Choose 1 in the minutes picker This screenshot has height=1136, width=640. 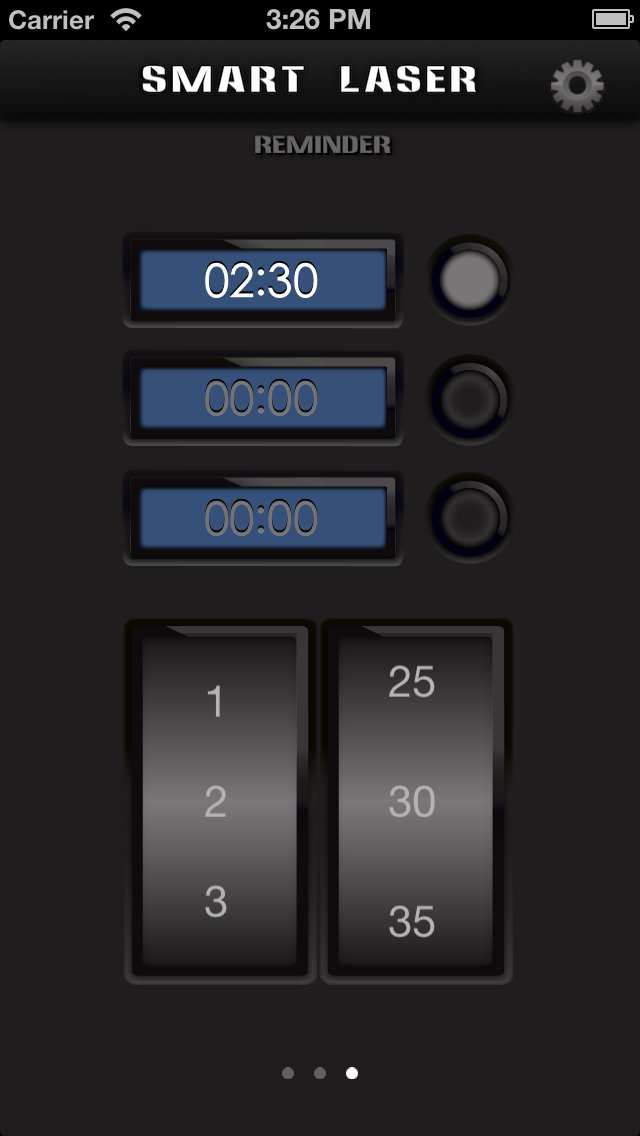tap(216, 702)
